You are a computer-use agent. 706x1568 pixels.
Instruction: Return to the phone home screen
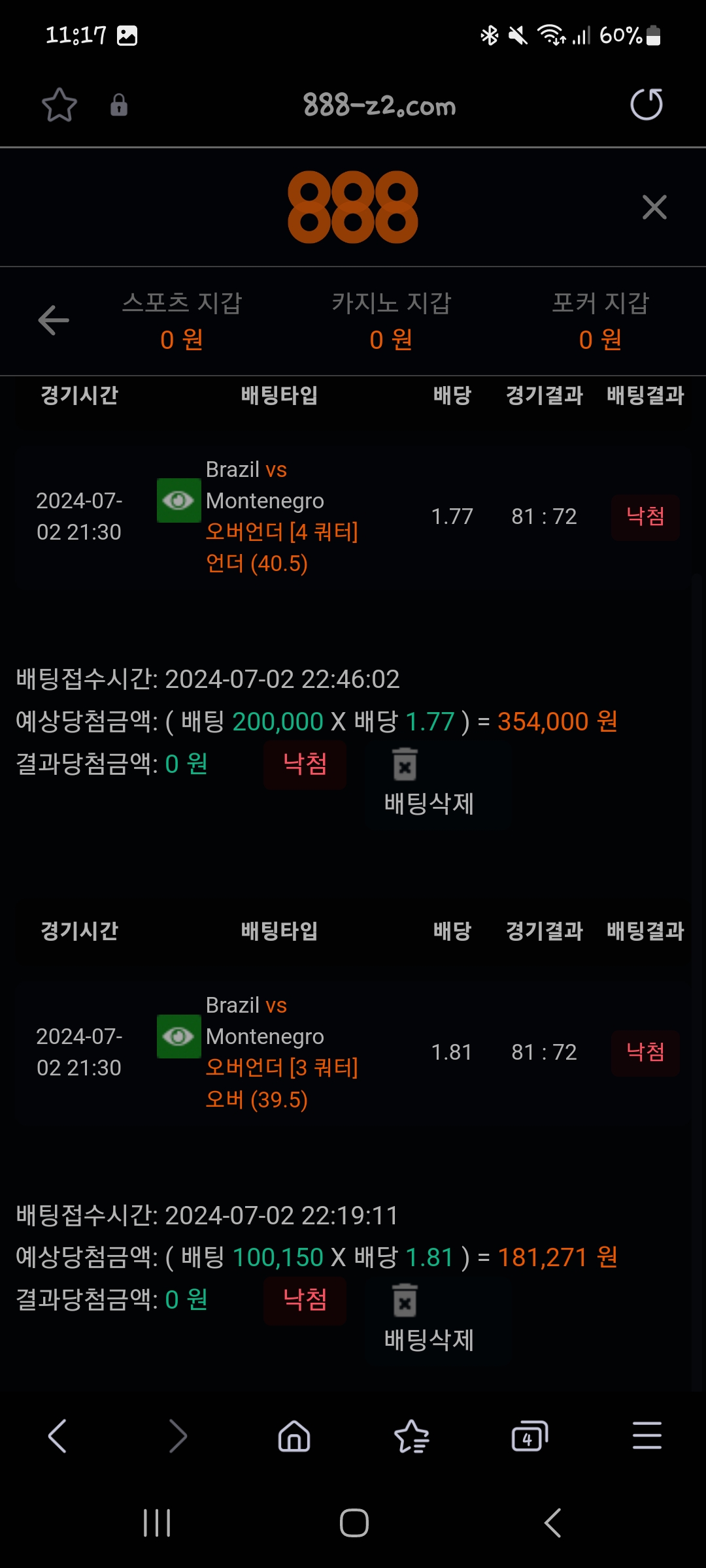(x=354, y=1522)
